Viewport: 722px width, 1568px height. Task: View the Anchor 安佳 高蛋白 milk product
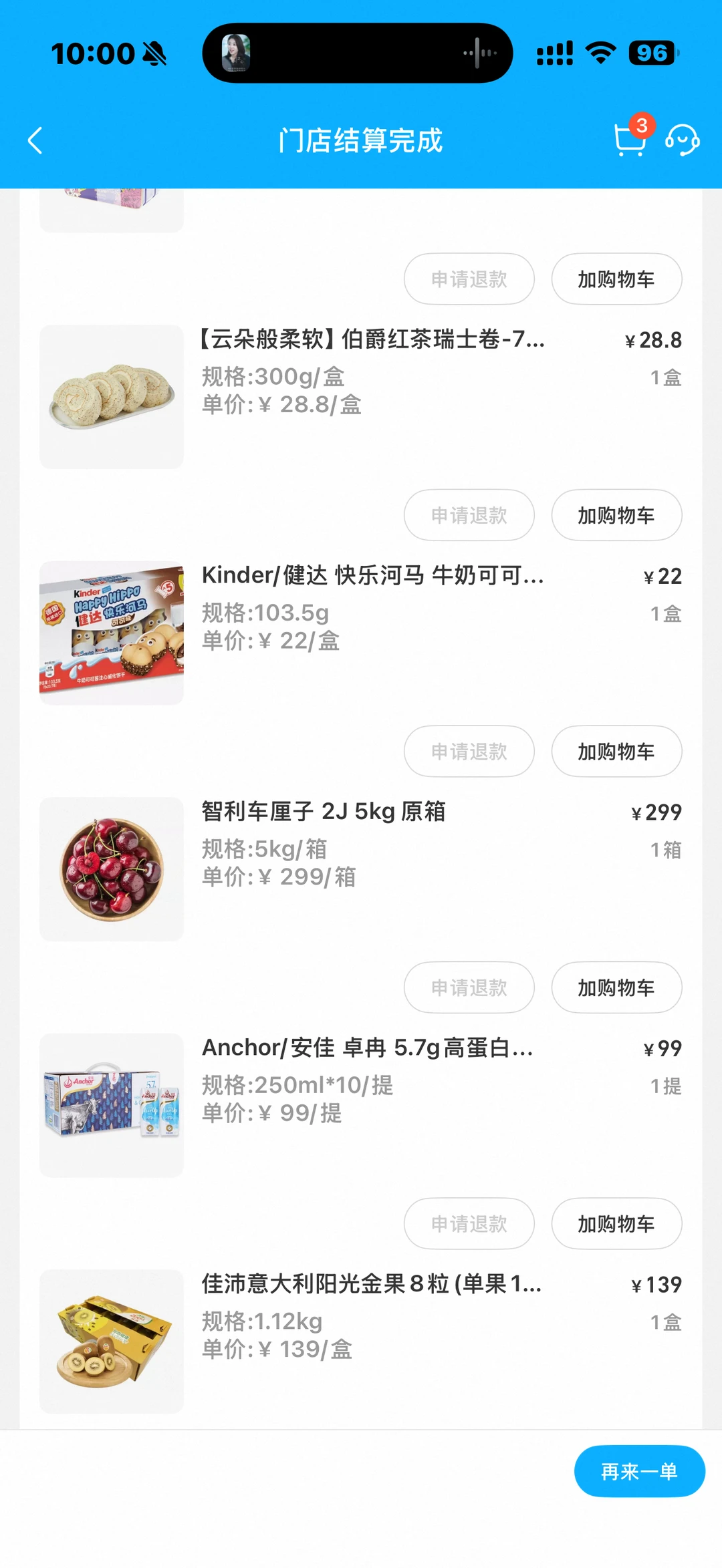click(367, 1048)
